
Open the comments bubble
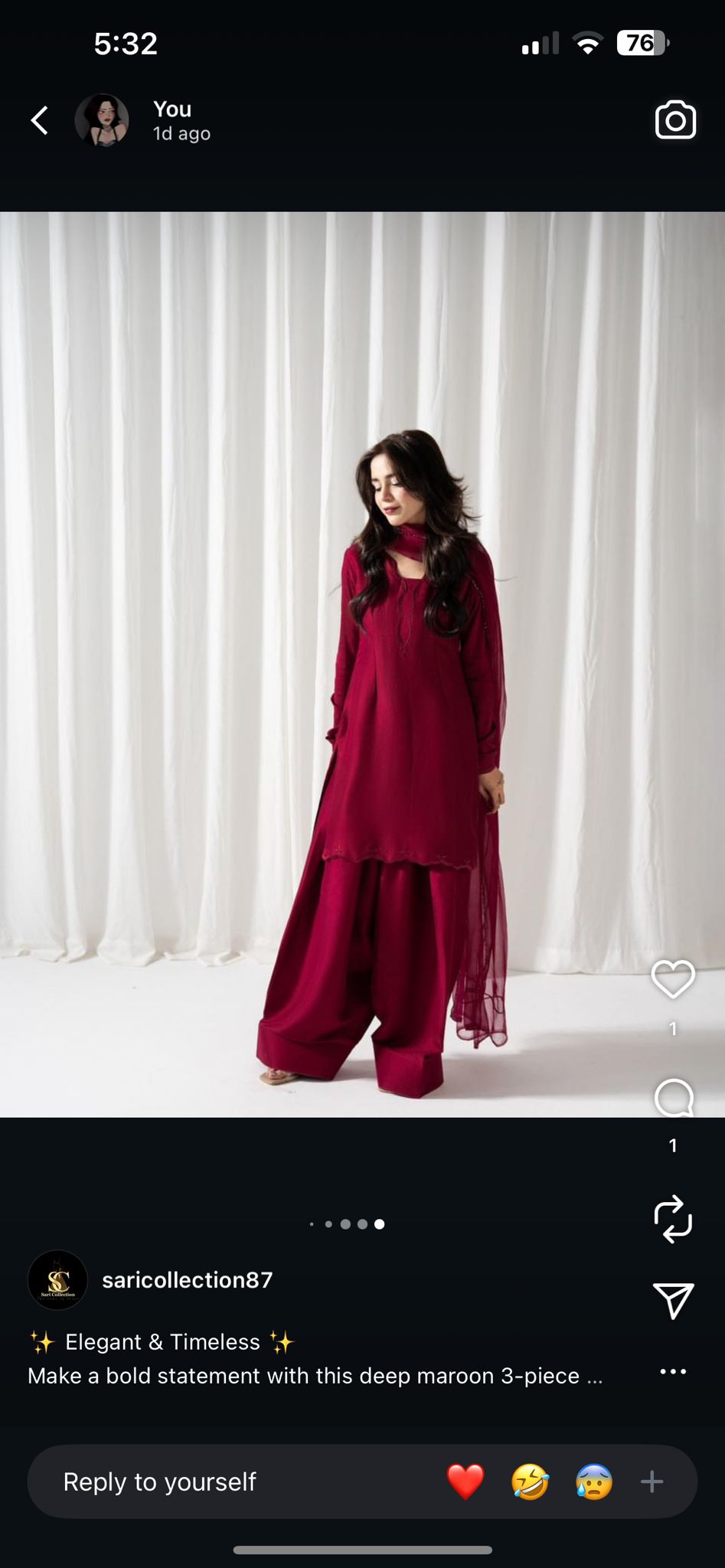coord(674,1099)
